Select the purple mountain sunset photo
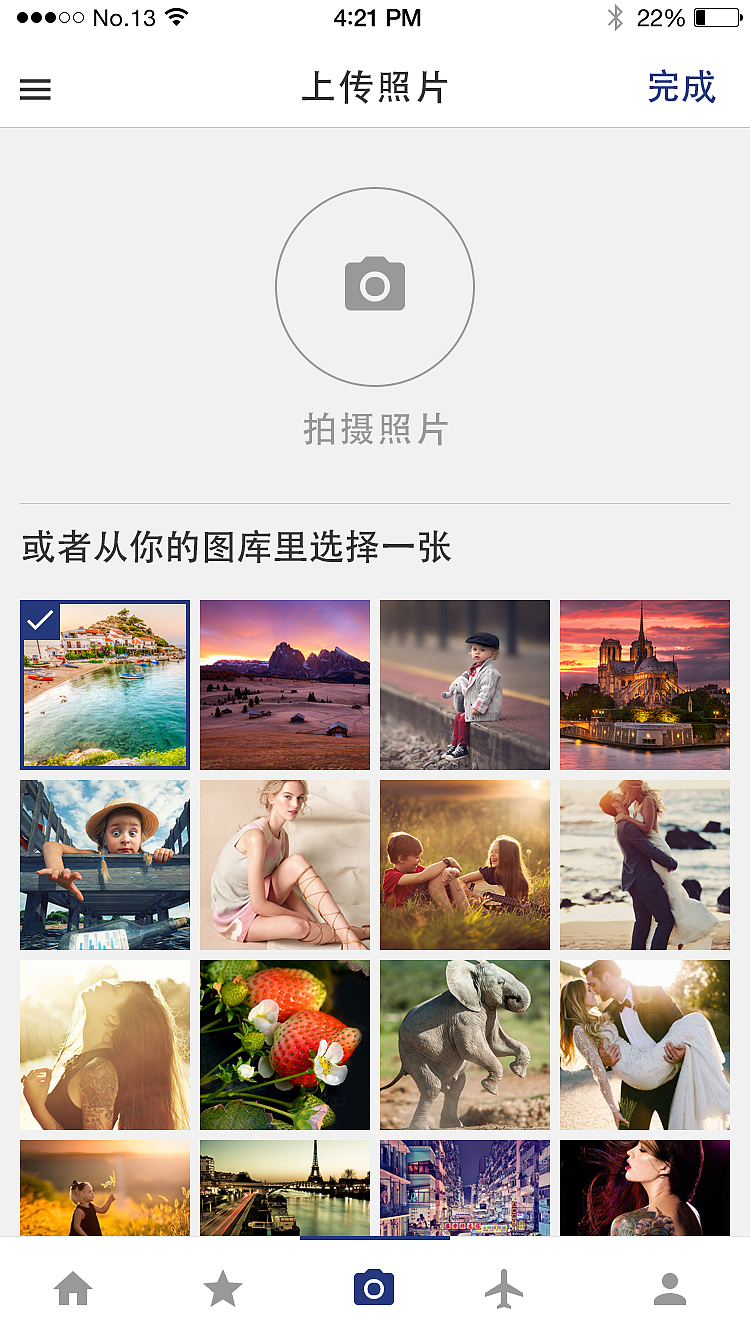The image size is (750, 1334). tap(285, 685)
